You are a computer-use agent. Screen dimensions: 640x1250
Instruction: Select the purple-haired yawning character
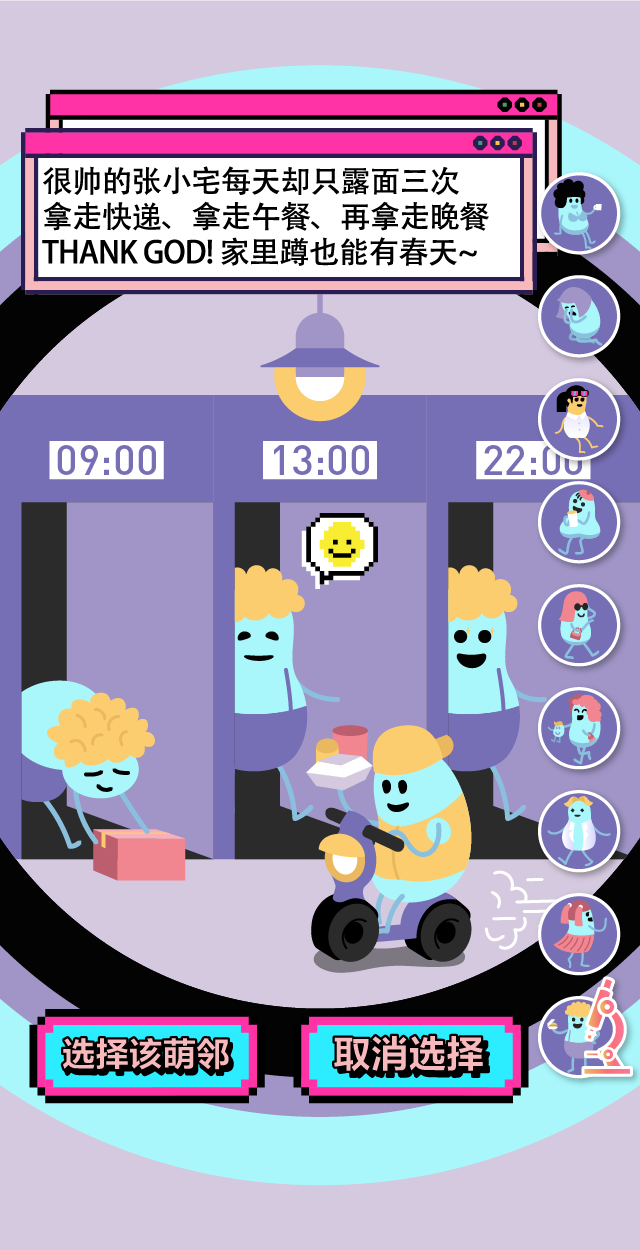(x=579, y=317)
